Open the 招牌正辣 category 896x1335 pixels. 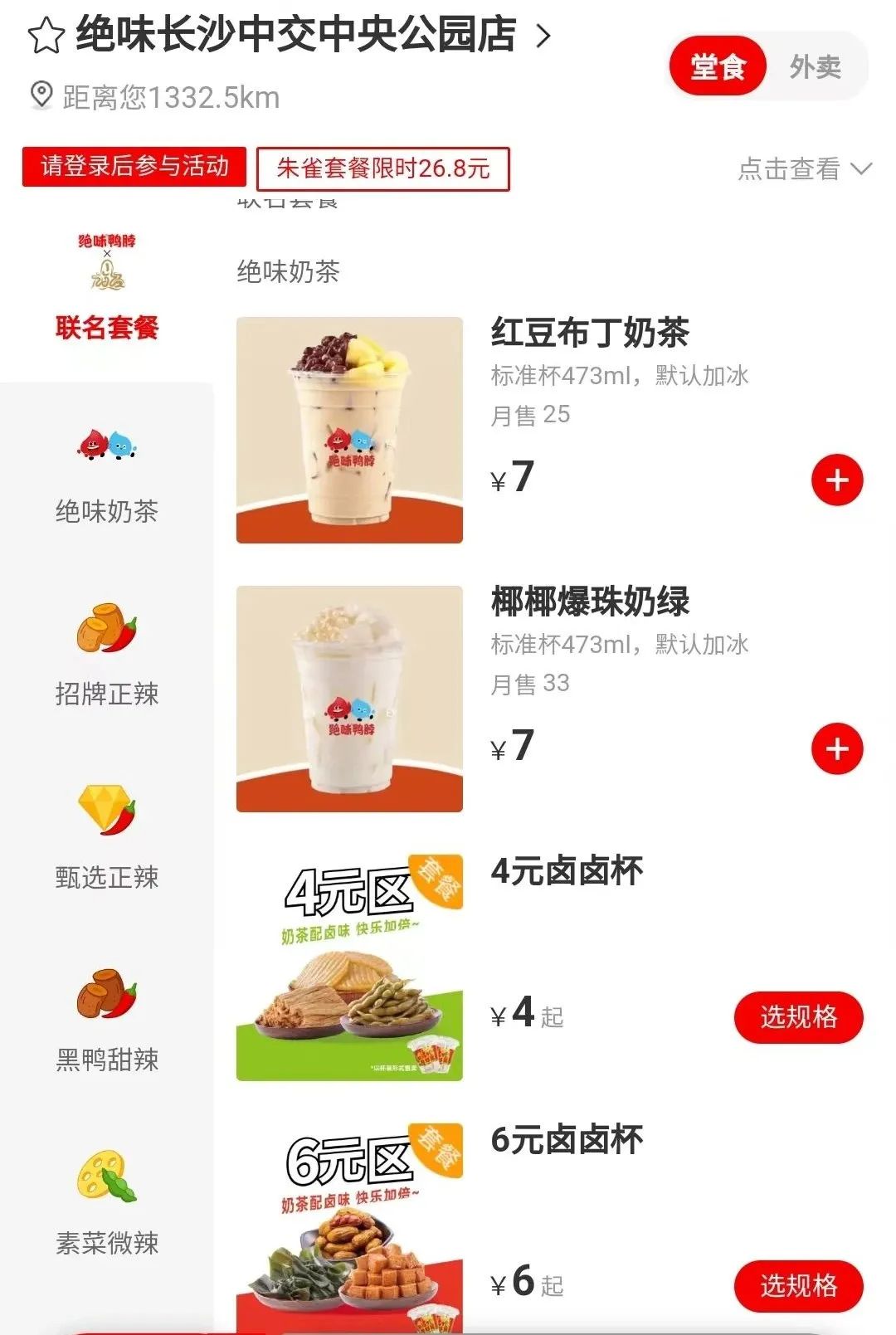[x=107, y=655]
